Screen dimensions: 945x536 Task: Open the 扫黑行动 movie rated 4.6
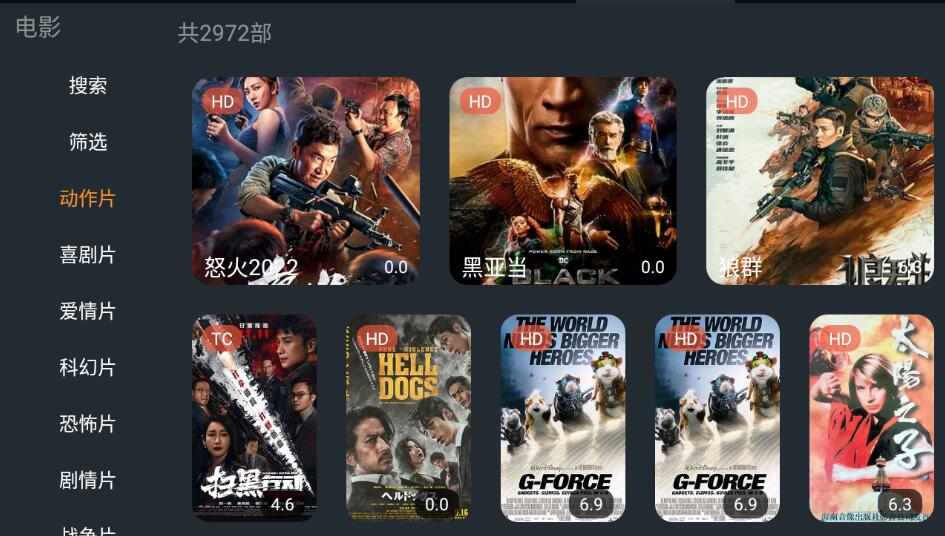tap(254, 418)
